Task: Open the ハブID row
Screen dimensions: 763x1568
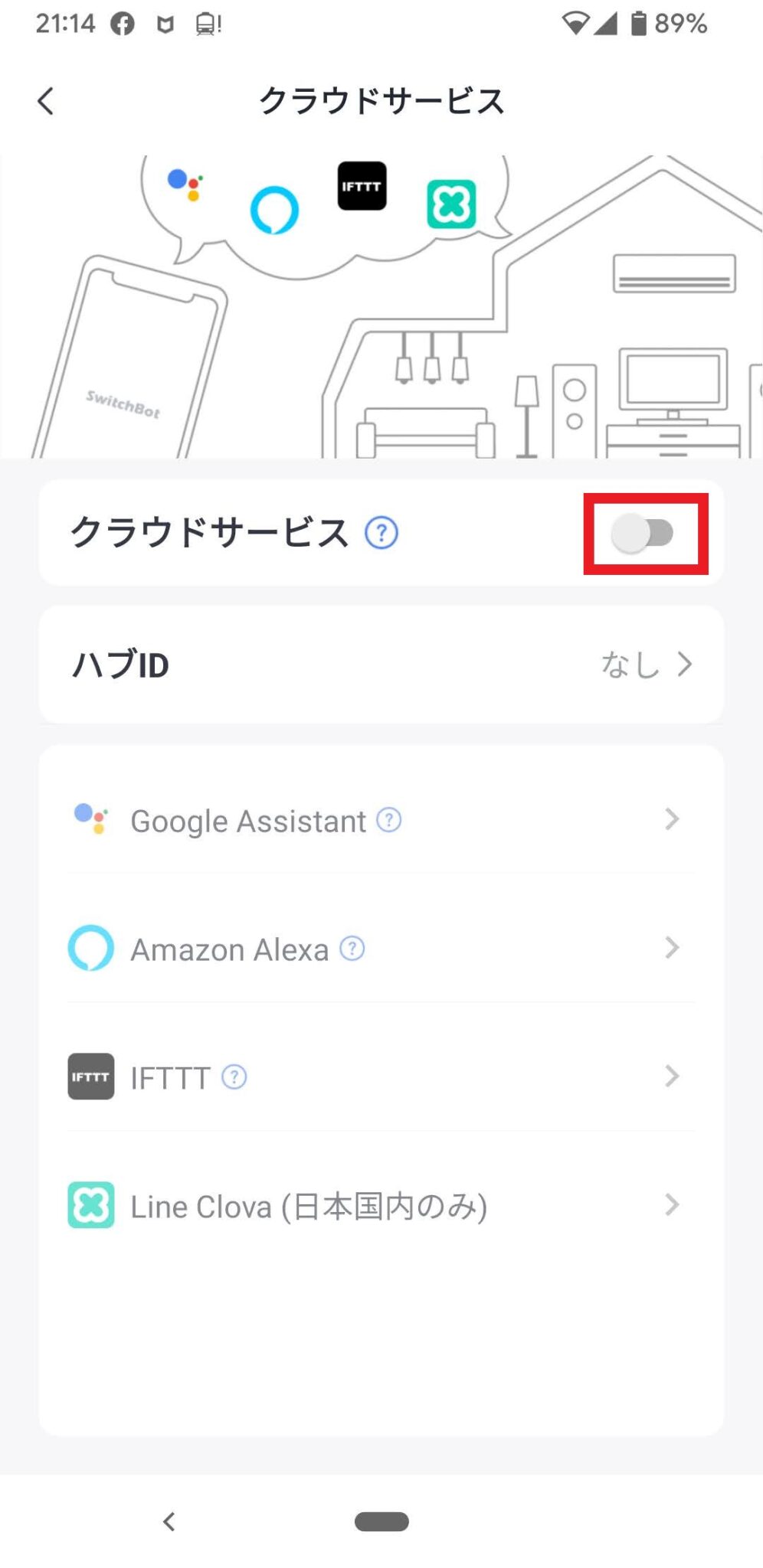Action: (x=381, y=665)
